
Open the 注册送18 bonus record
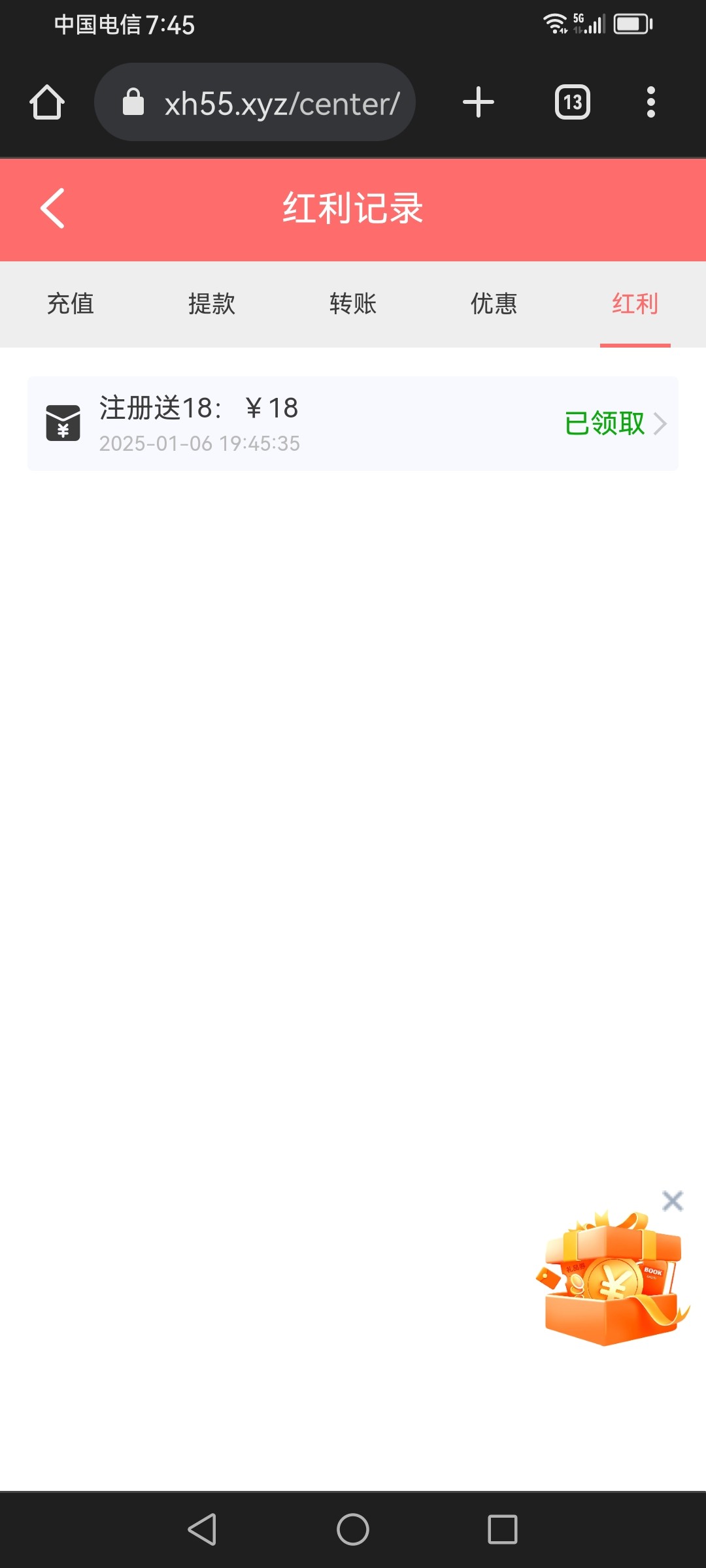coord(353,423)
